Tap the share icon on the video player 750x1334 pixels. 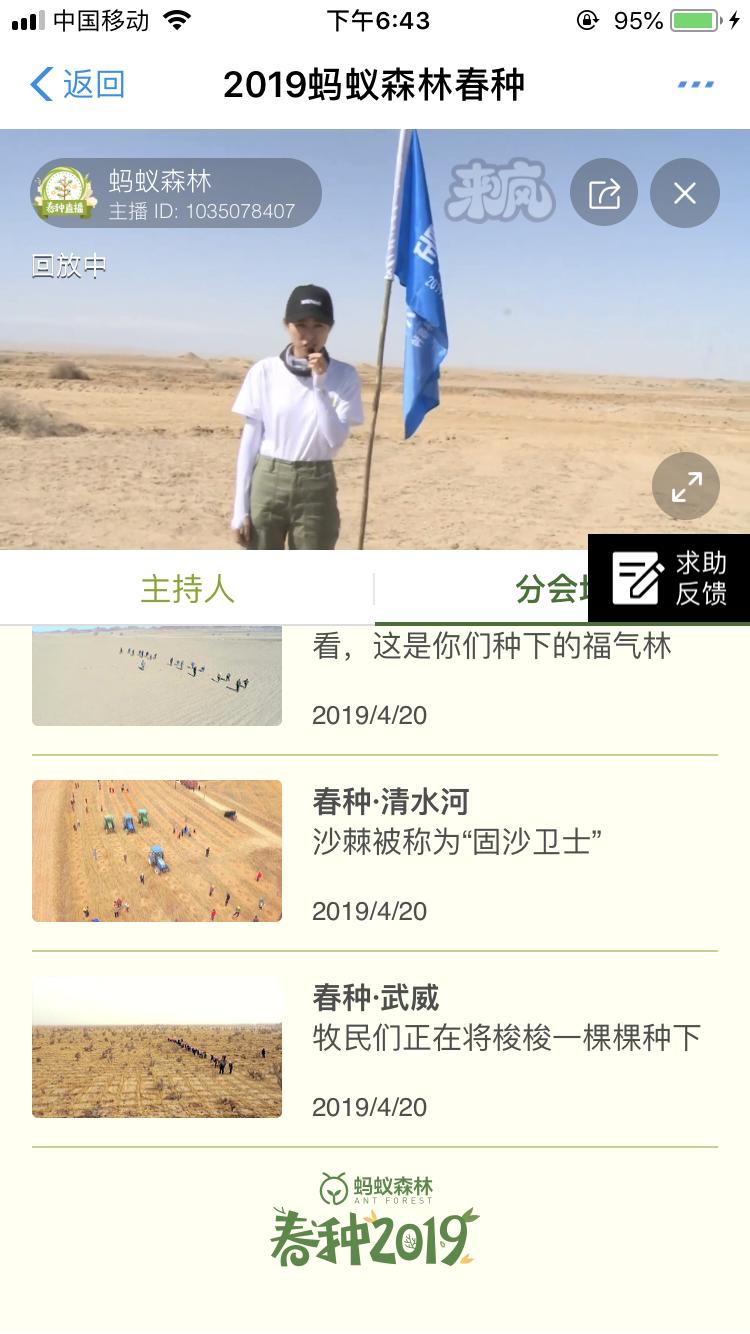click(x=603, y=193)
